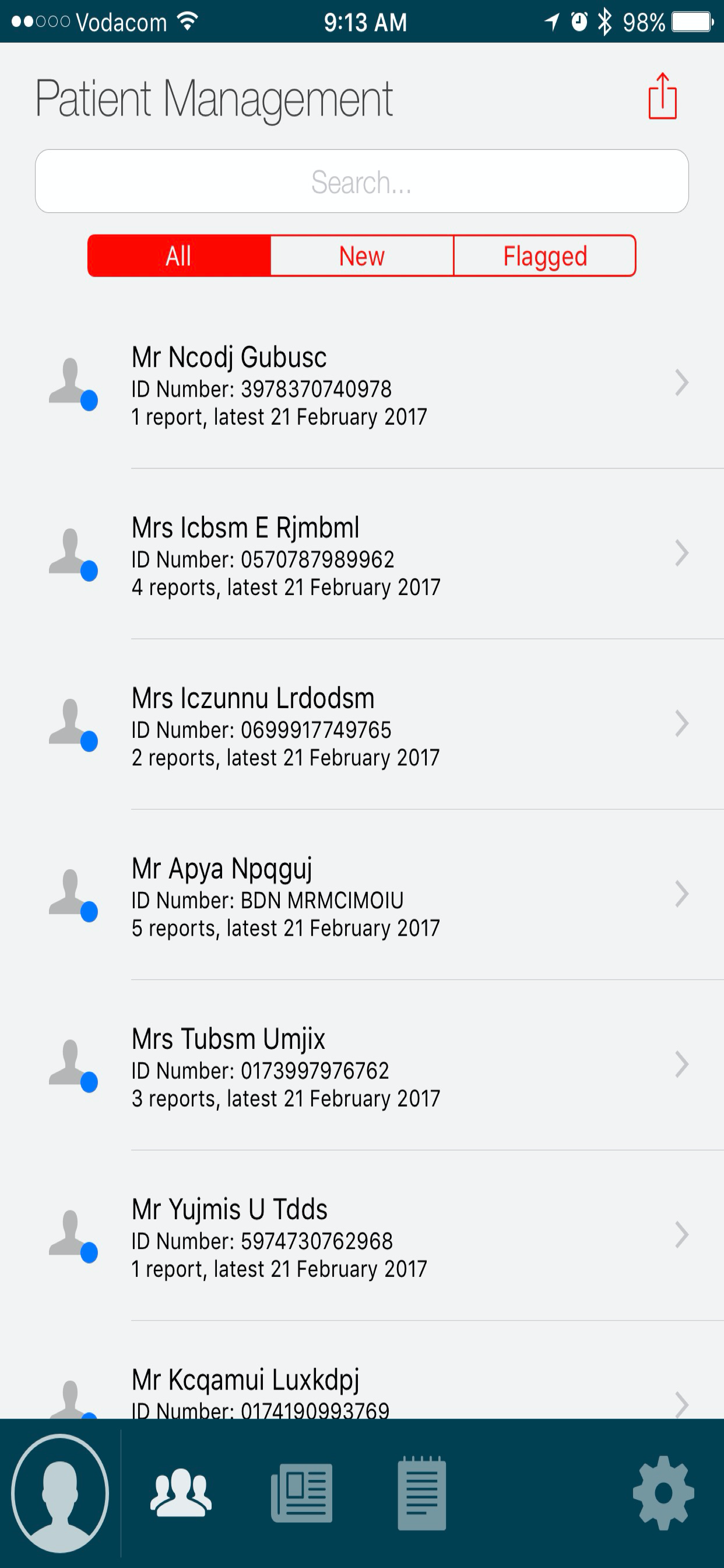Image resolution: width=724 pixels, height=1568 pixels.
Task: Open the notepad tab in the bottom bar
Action: [421, 1493]
